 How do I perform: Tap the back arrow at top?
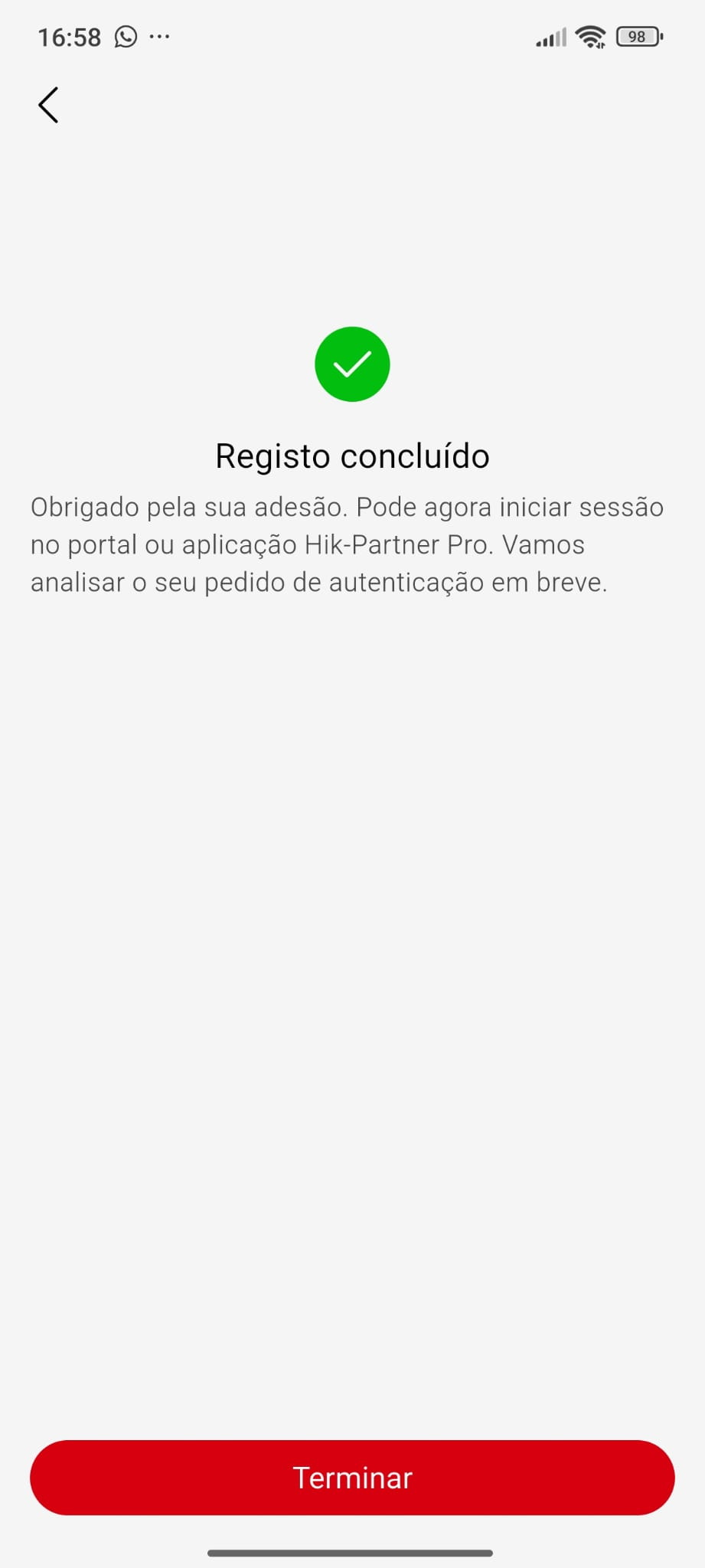(x=48, y=105)
